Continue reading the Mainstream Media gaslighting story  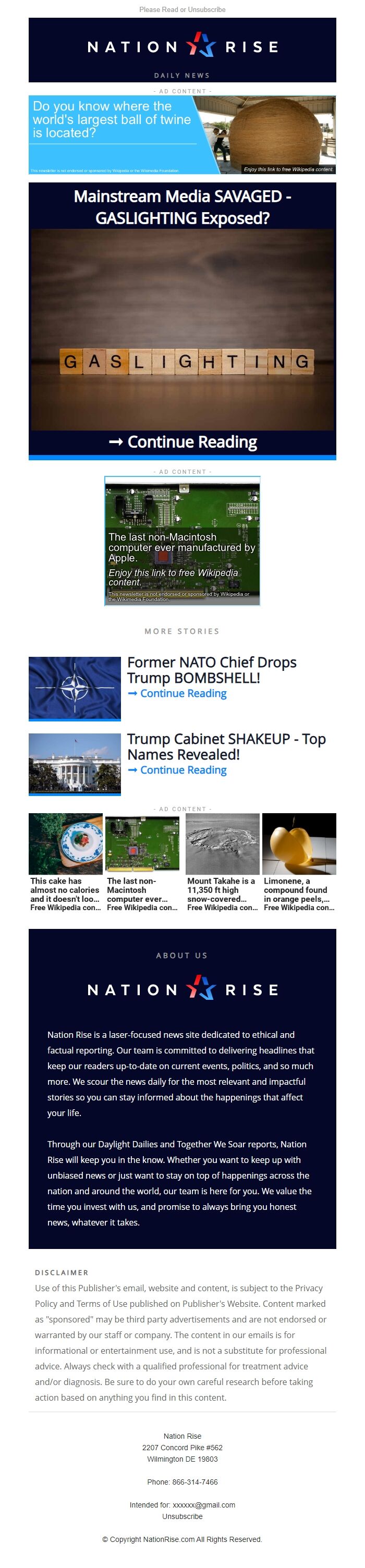[x=183, y=442]
